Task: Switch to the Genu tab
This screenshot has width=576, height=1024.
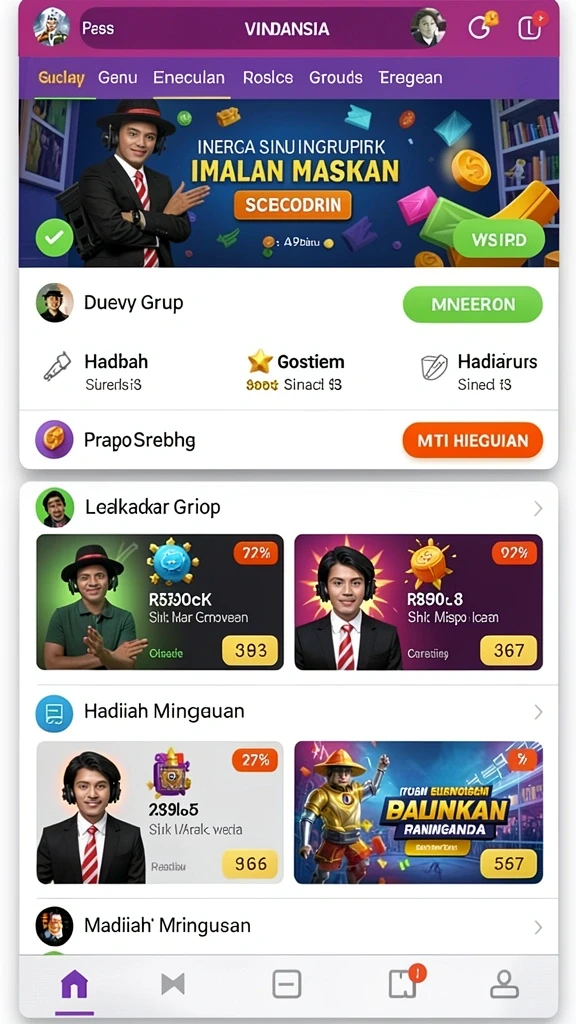Action: [x=118, y=78]
